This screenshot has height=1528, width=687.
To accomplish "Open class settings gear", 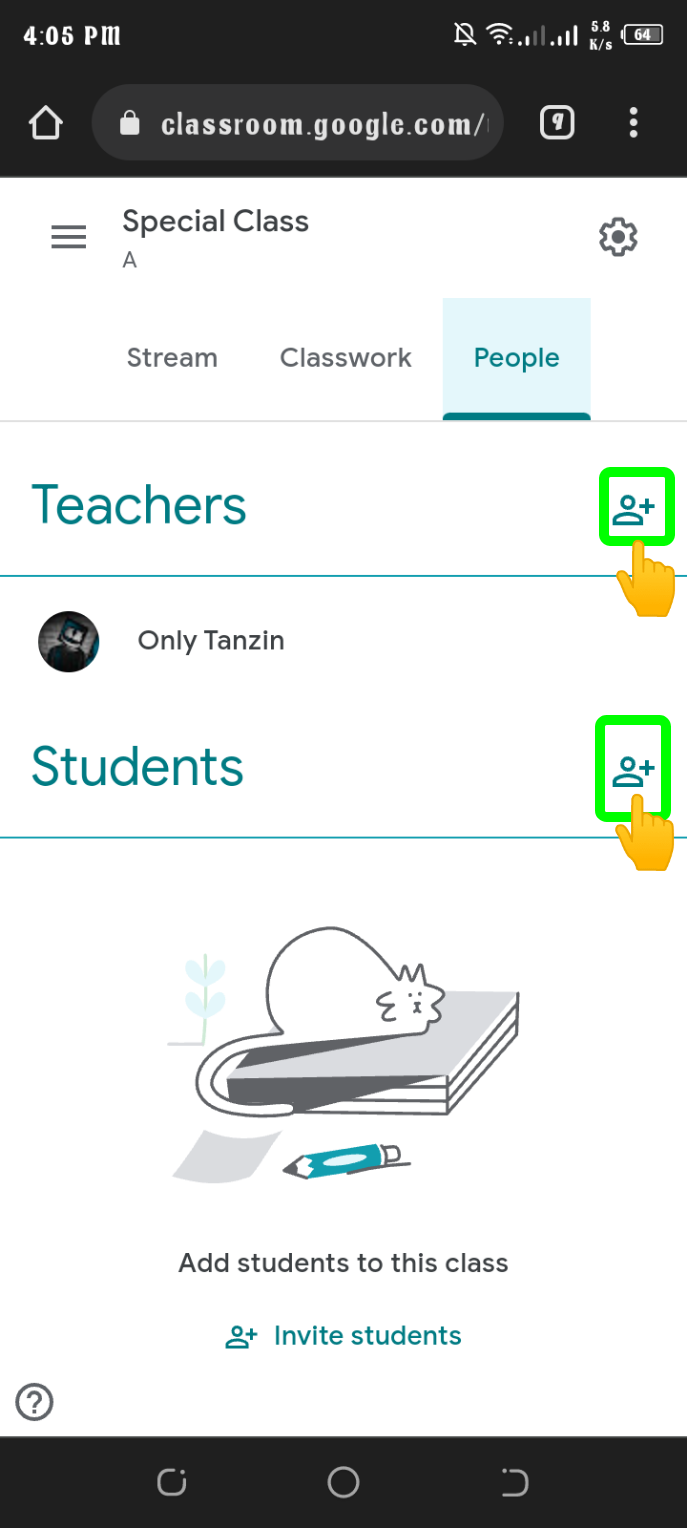I will (x=618, y=238).
